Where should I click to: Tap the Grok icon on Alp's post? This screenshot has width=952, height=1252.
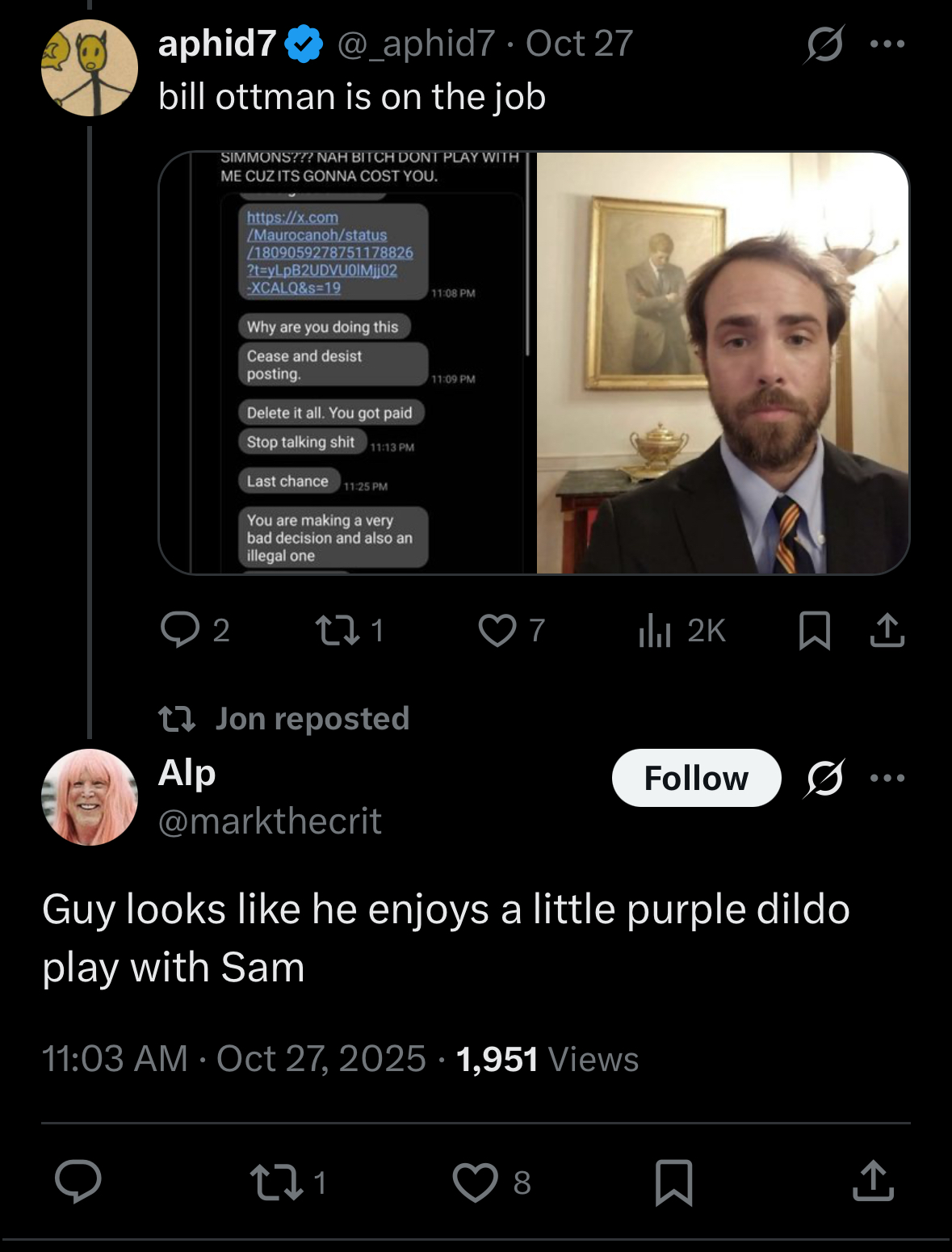(824, 778)
